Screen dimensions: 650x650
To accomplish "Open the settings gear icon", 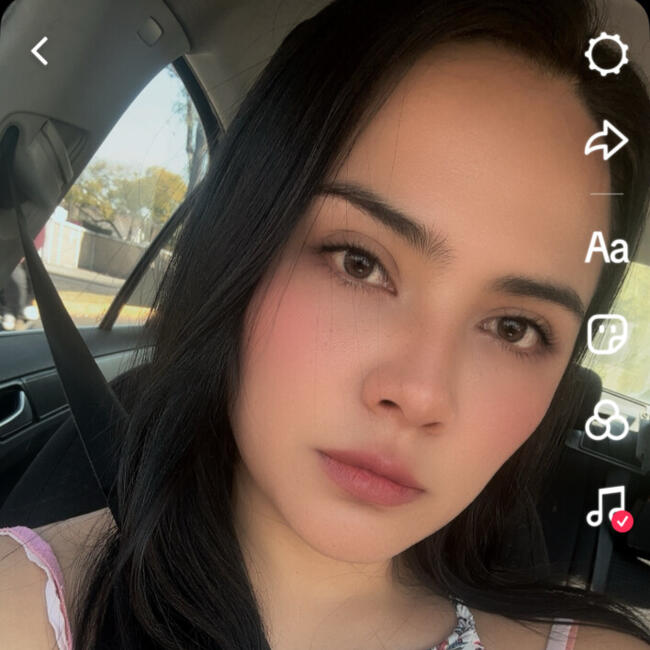I will pyautogui.click(x=606, y=54).
